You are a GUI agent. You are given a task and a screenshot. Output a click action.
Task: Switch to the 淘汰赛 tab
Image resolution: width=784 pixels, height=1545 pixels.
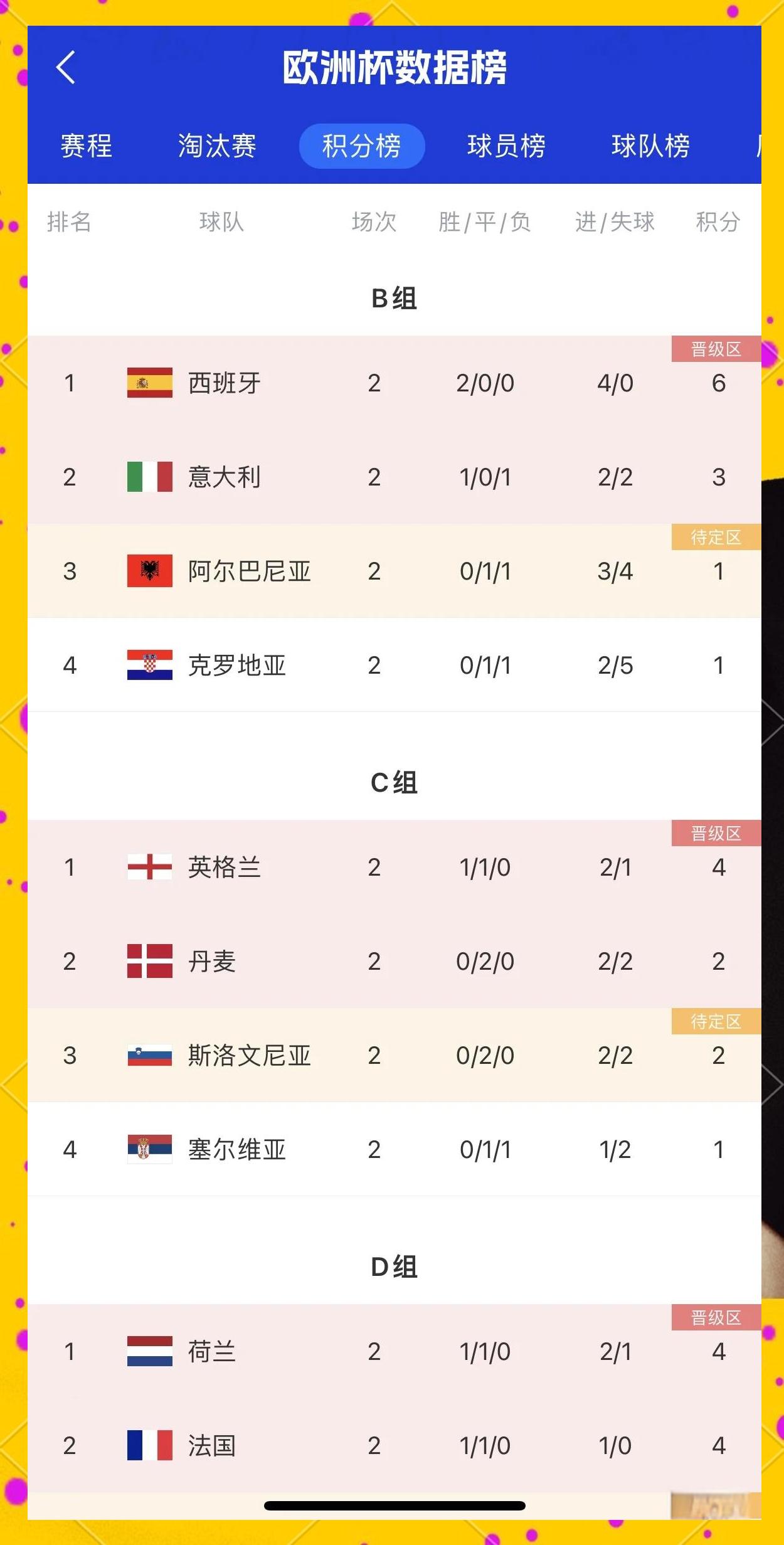[215, 147]
